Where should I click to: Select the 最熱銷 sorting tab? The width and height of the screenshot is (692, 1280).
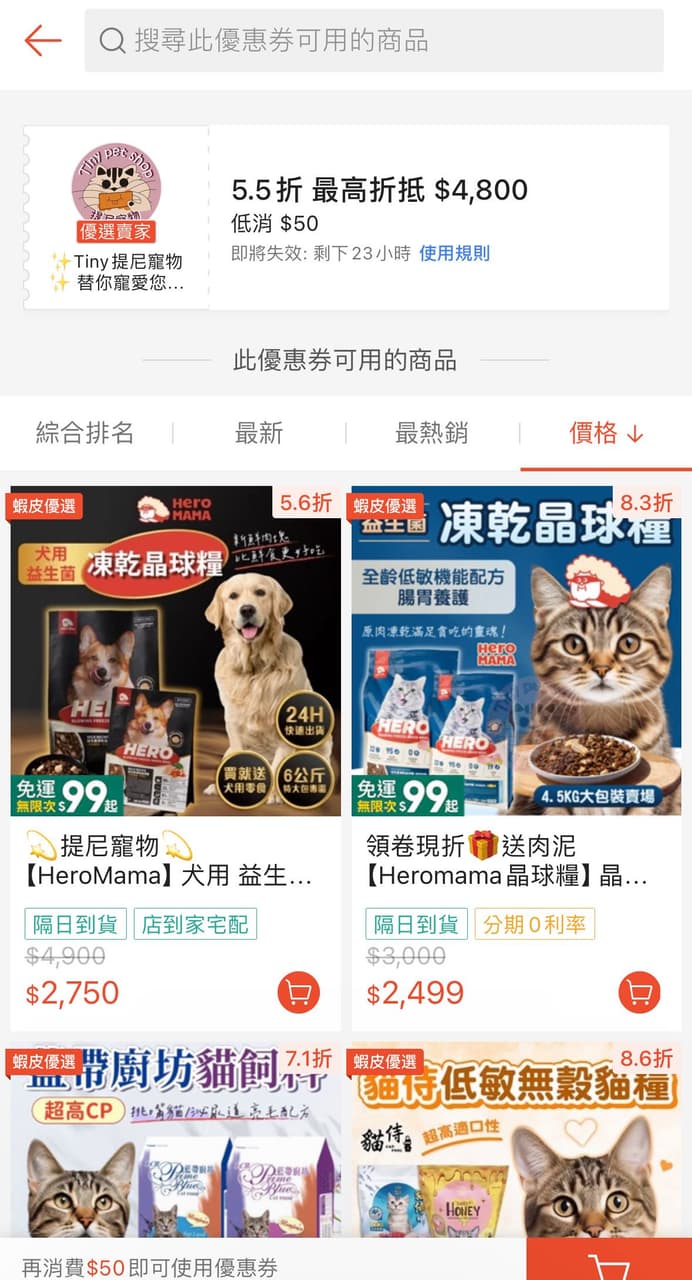pyautogui.click(x=432, y=433)
